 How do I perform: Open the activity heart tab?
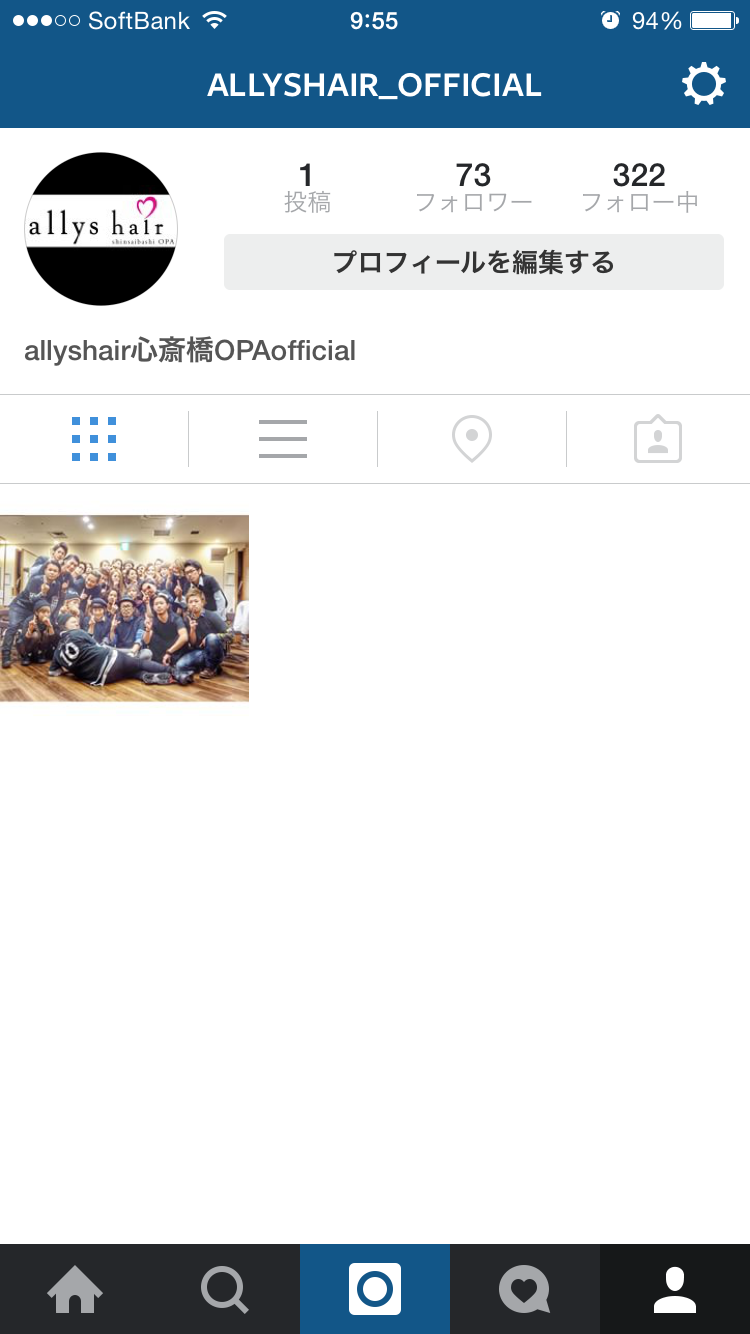tap(525, 1289)
